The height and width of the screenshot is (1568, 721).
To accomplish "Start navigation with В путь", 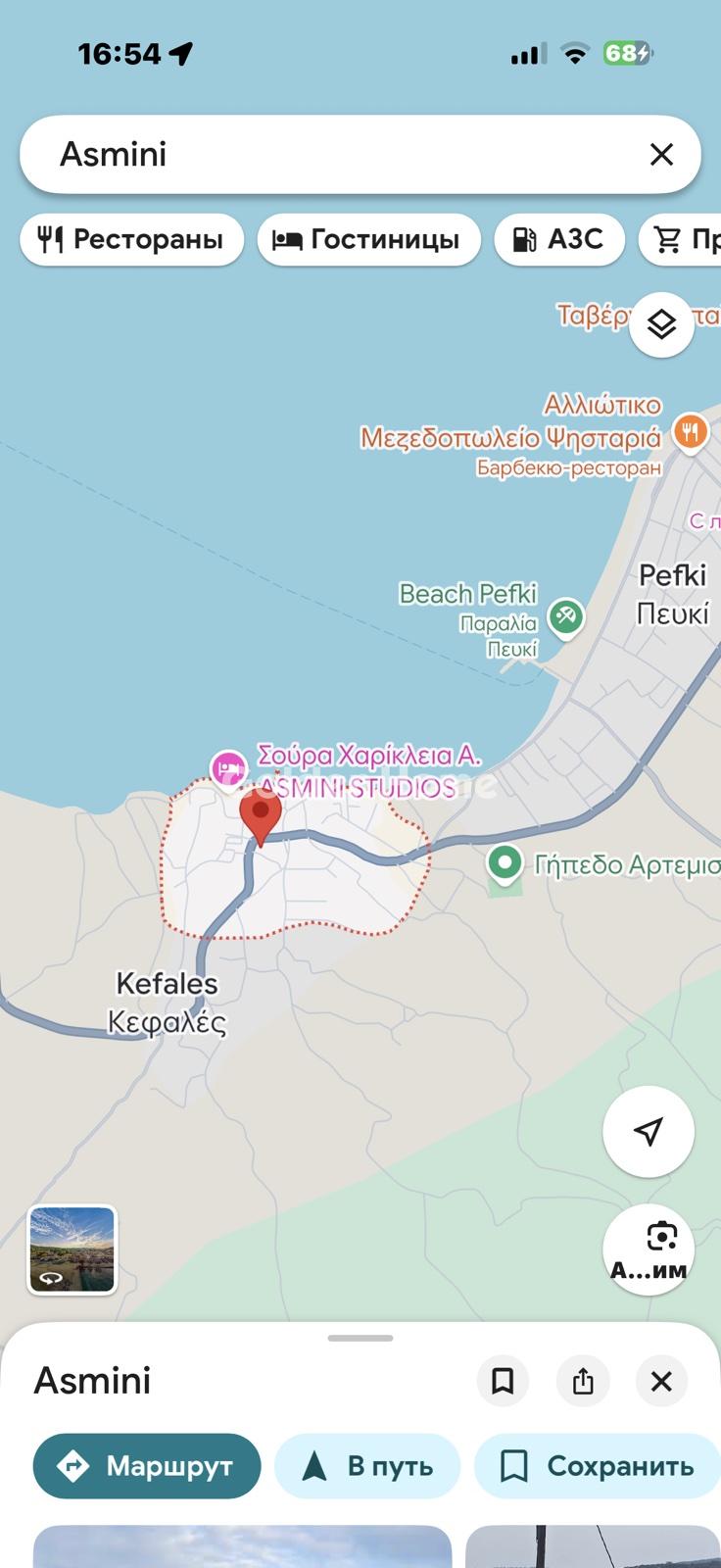I will 367,1466.
